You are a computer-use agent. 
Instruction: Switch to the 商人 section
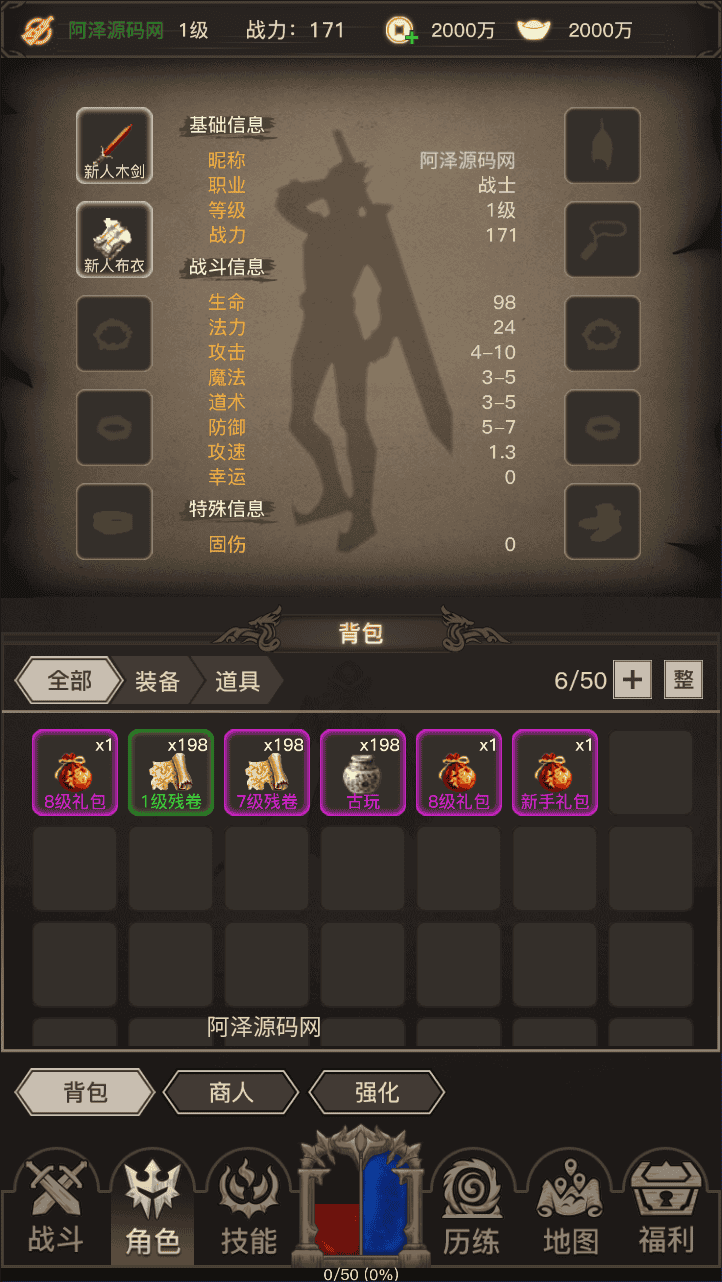coord(231,1092)
